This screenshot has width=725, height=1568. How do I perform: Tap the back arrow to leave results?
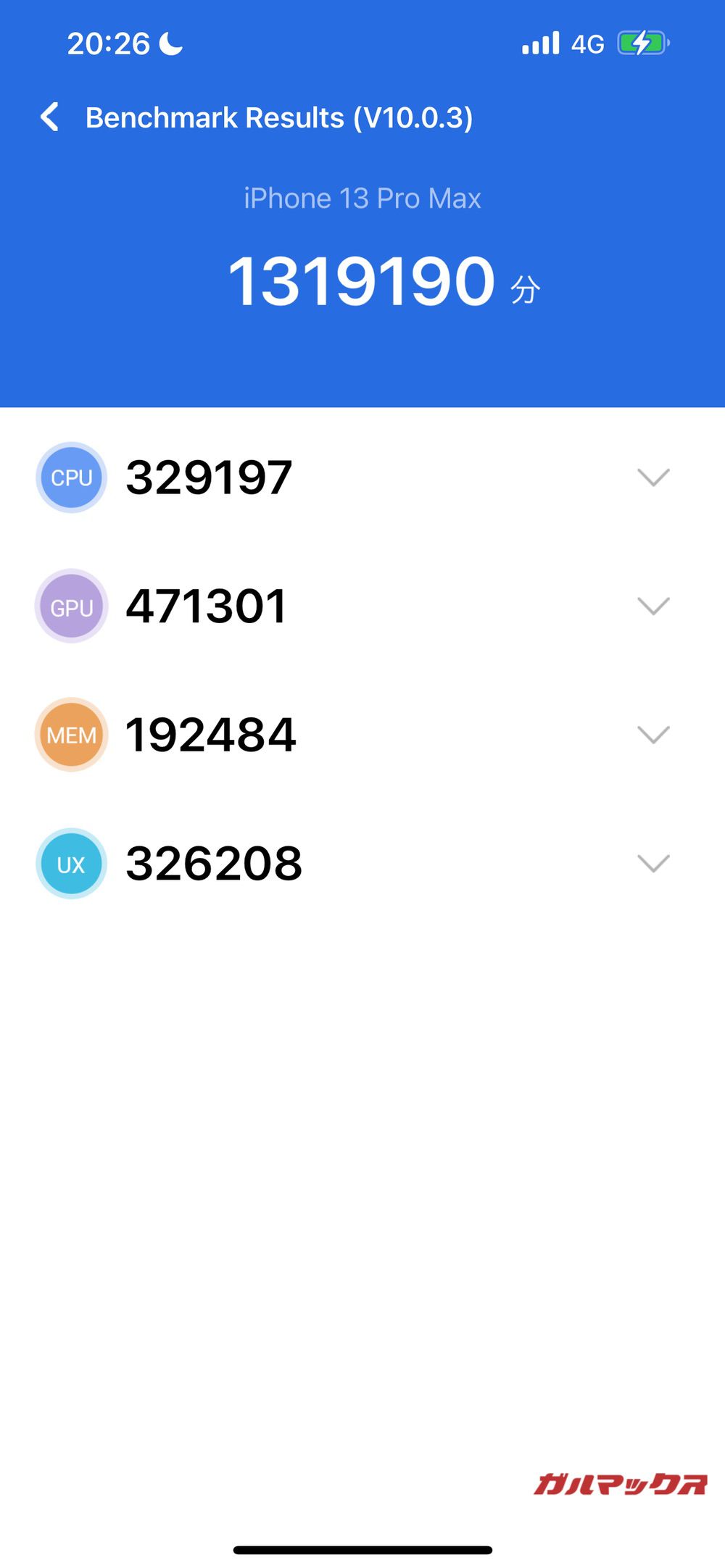point(50,116)
